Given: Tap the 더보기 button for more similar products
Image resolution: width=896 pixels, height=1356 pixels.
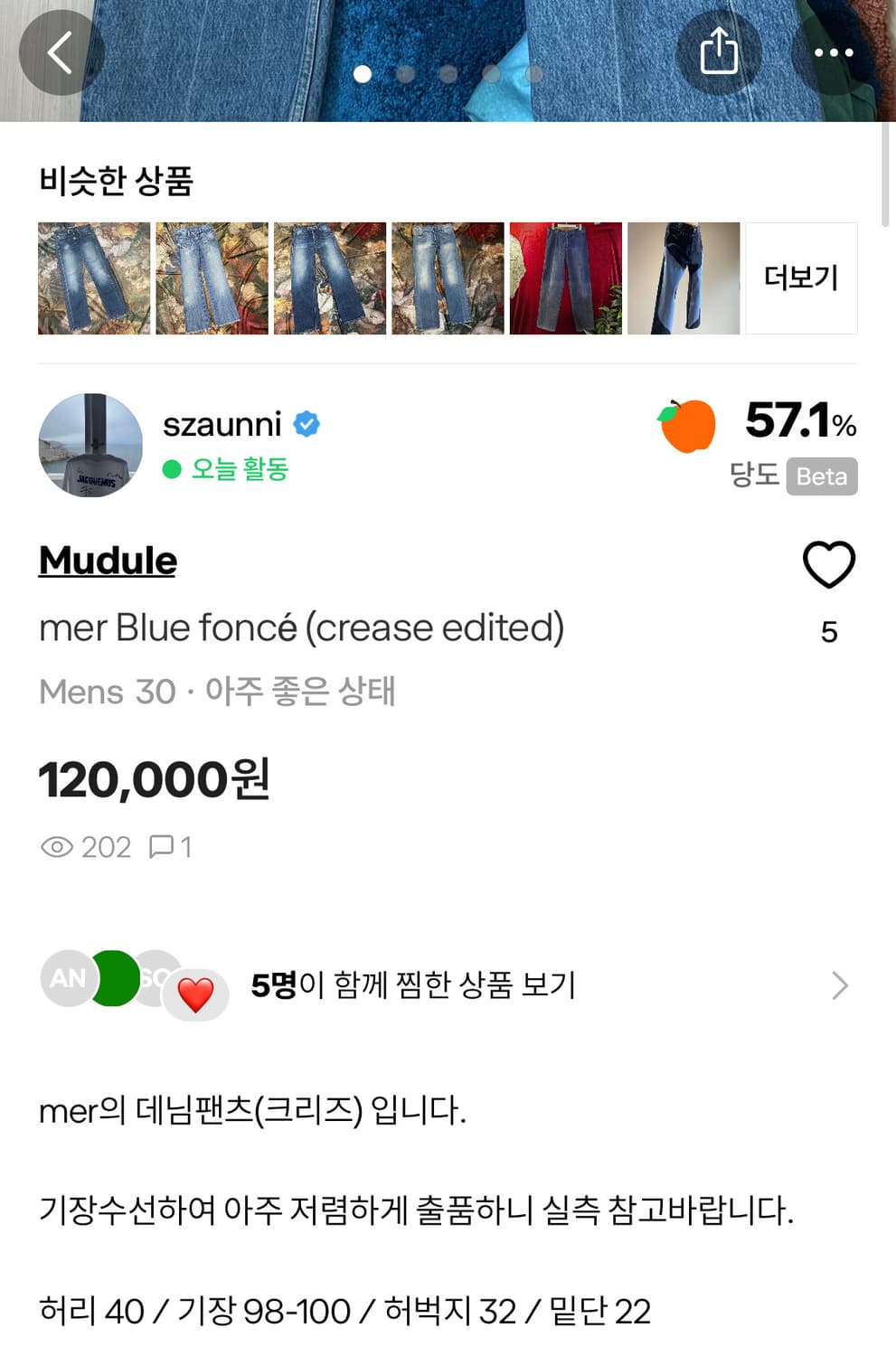Looking at the screenshot, I should tap(801, 278).
